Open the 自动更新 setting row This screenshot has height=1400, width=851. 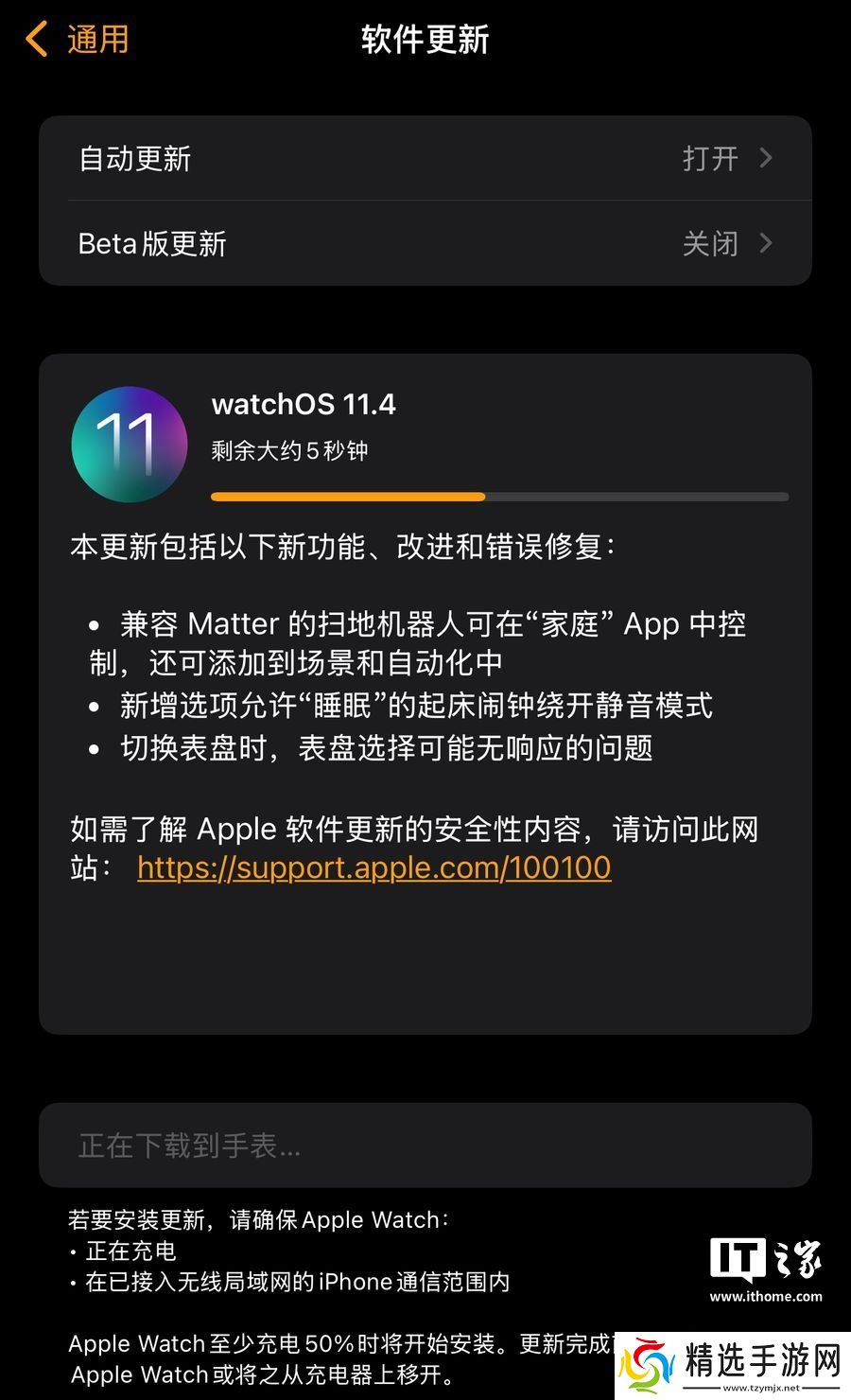425,158
